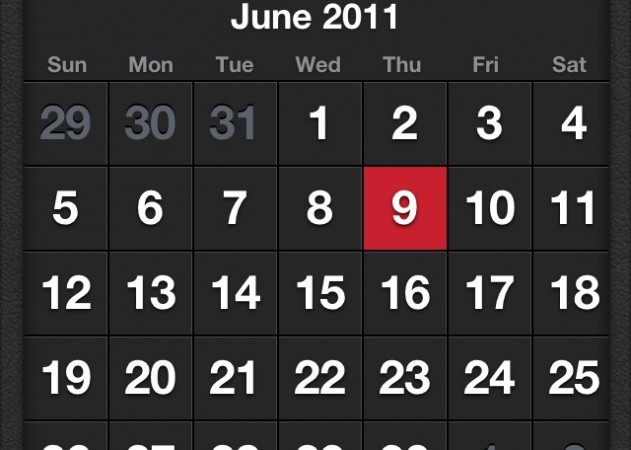Select Tuesday, June 21

[x=234, y=378]
